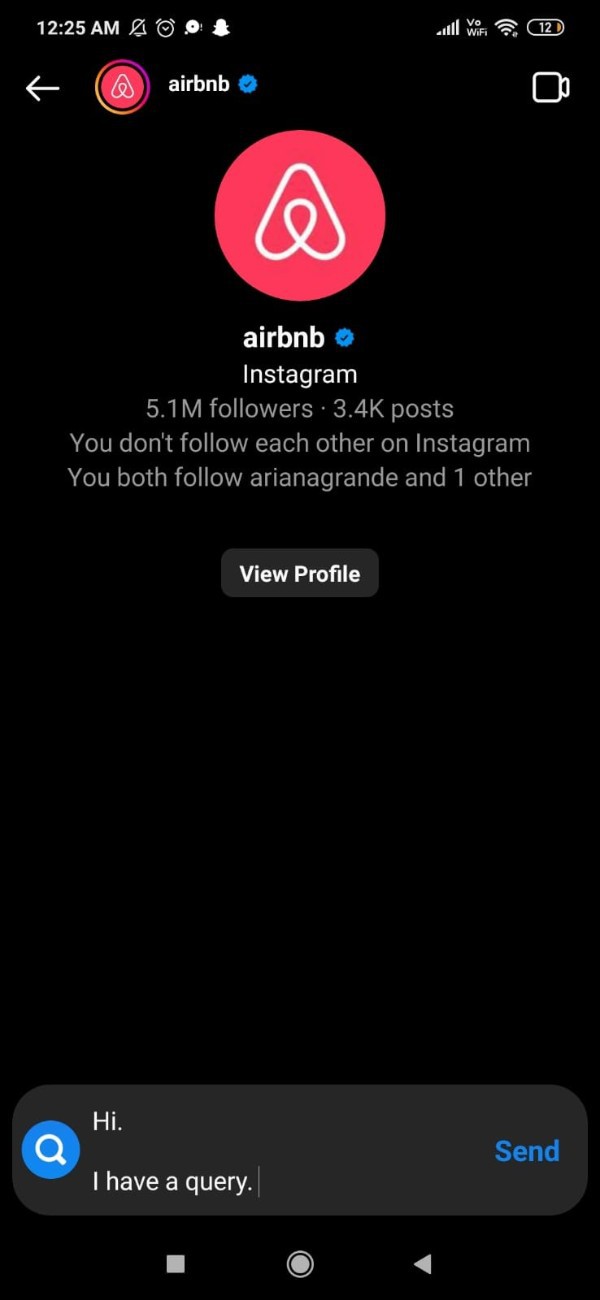Tap the airbnb username in the header

[x=199, y=85]
